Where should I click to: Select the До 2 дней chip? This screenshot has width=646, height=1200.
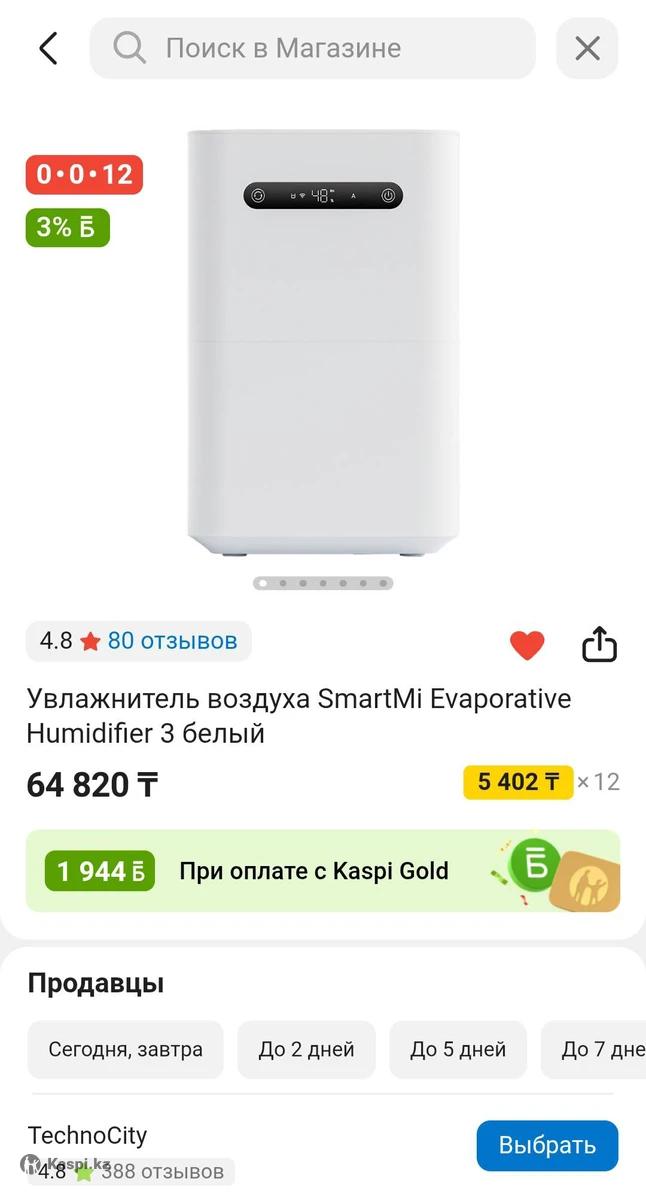(306, 1050)
